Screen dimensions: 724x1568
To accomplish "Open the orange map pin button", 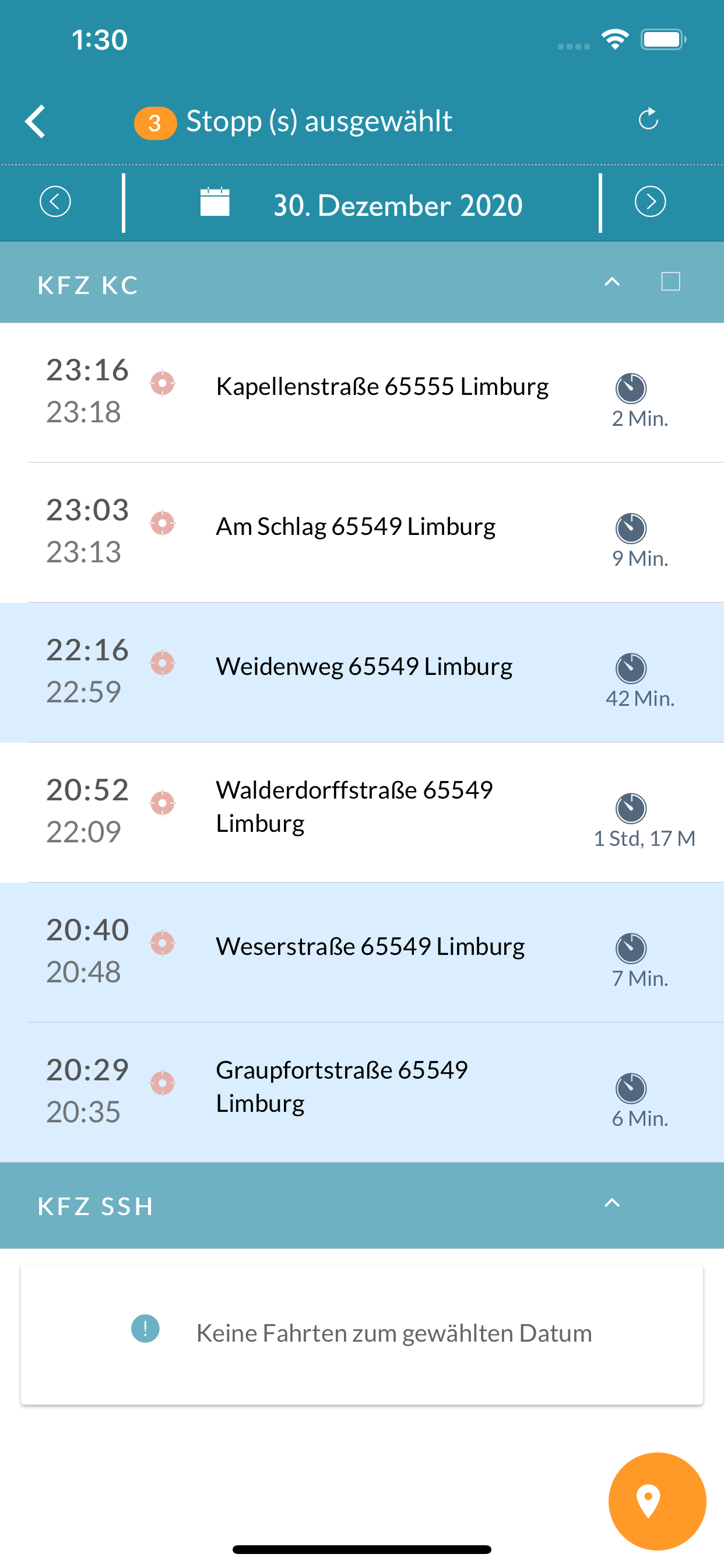I will click(x=657, y=1501).
